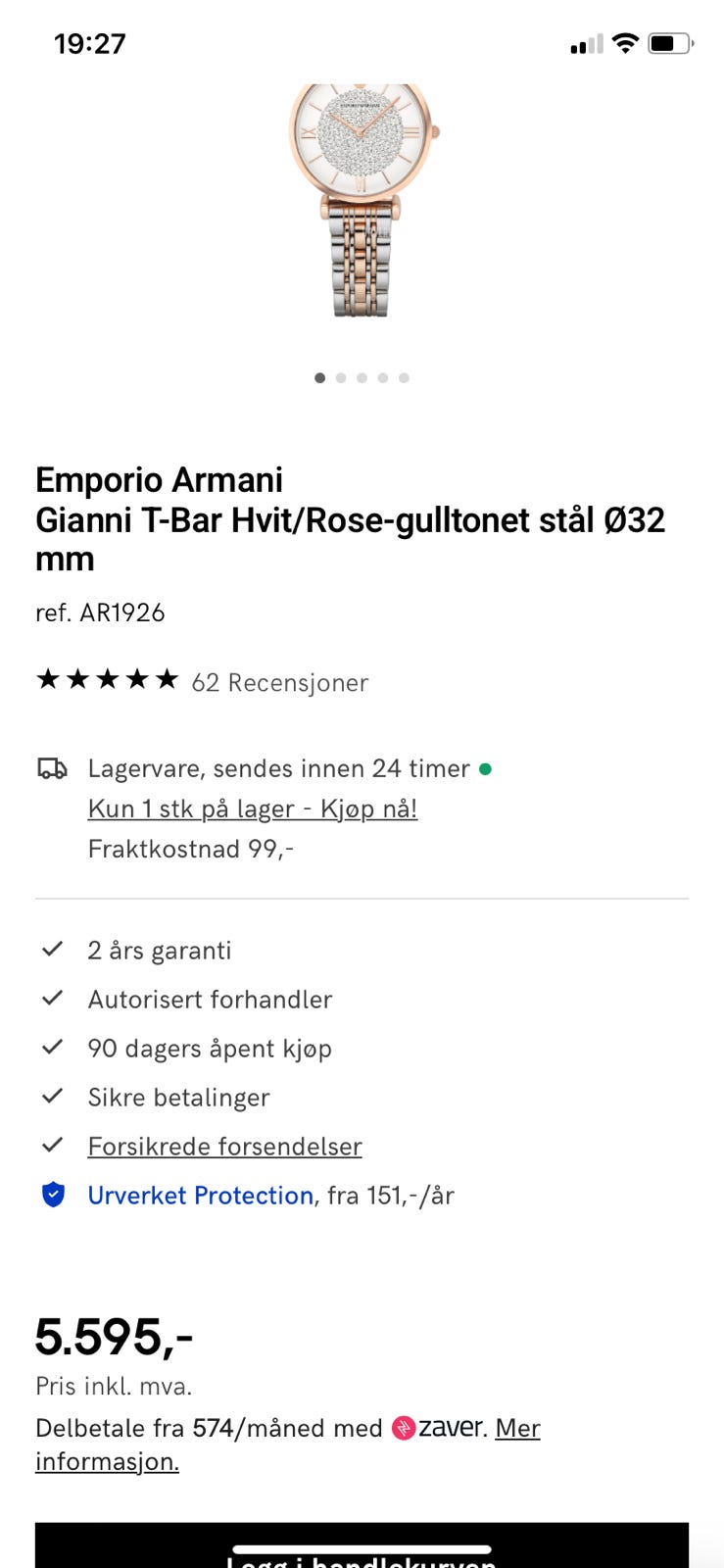Click the shipping truck icon

pyautogui.click(x=53, y=768)
